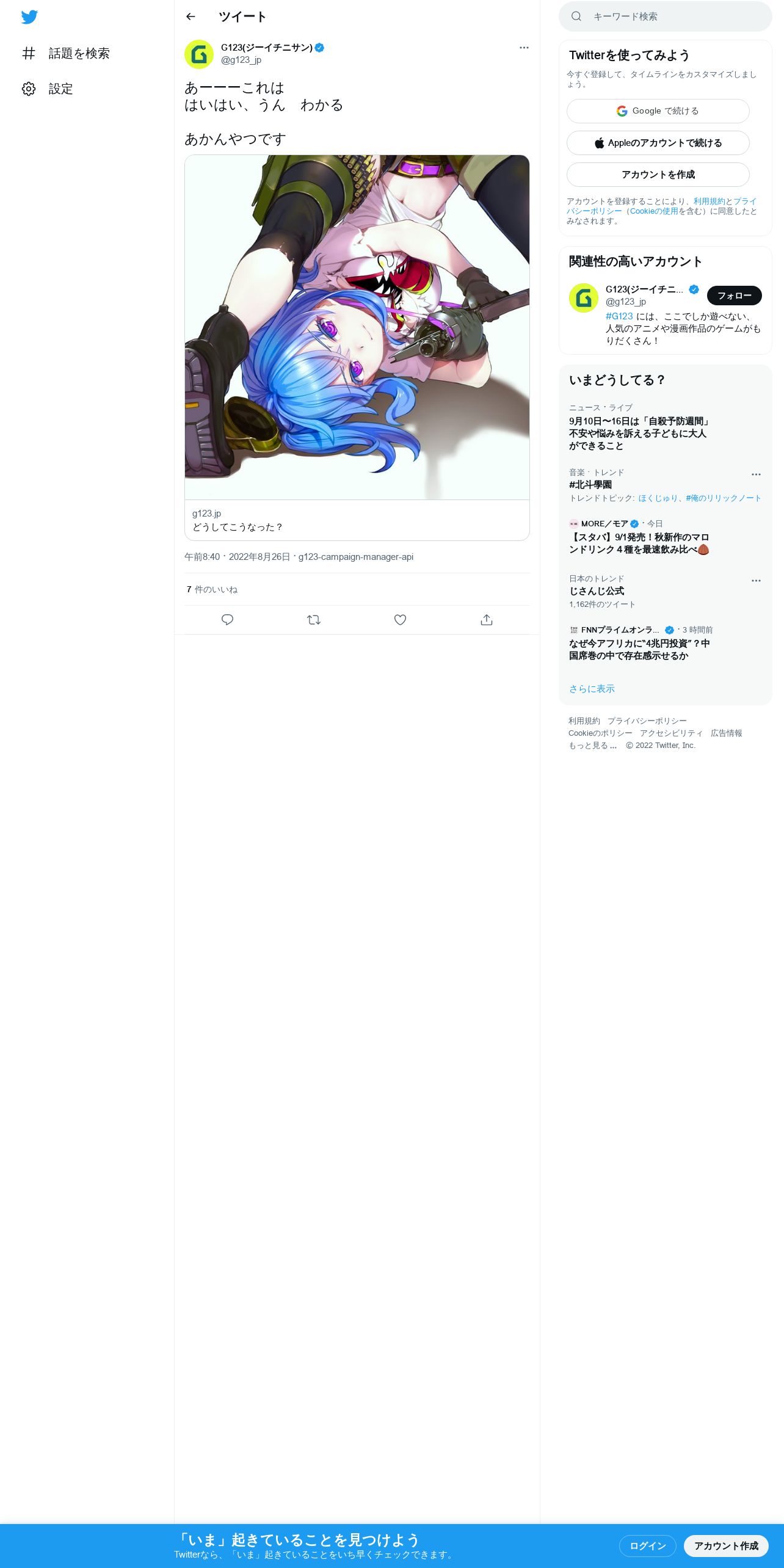This screenshot has width=784, height=1568.
Task: Tap the キーワード検索 search field
Action: coord(666,16)
